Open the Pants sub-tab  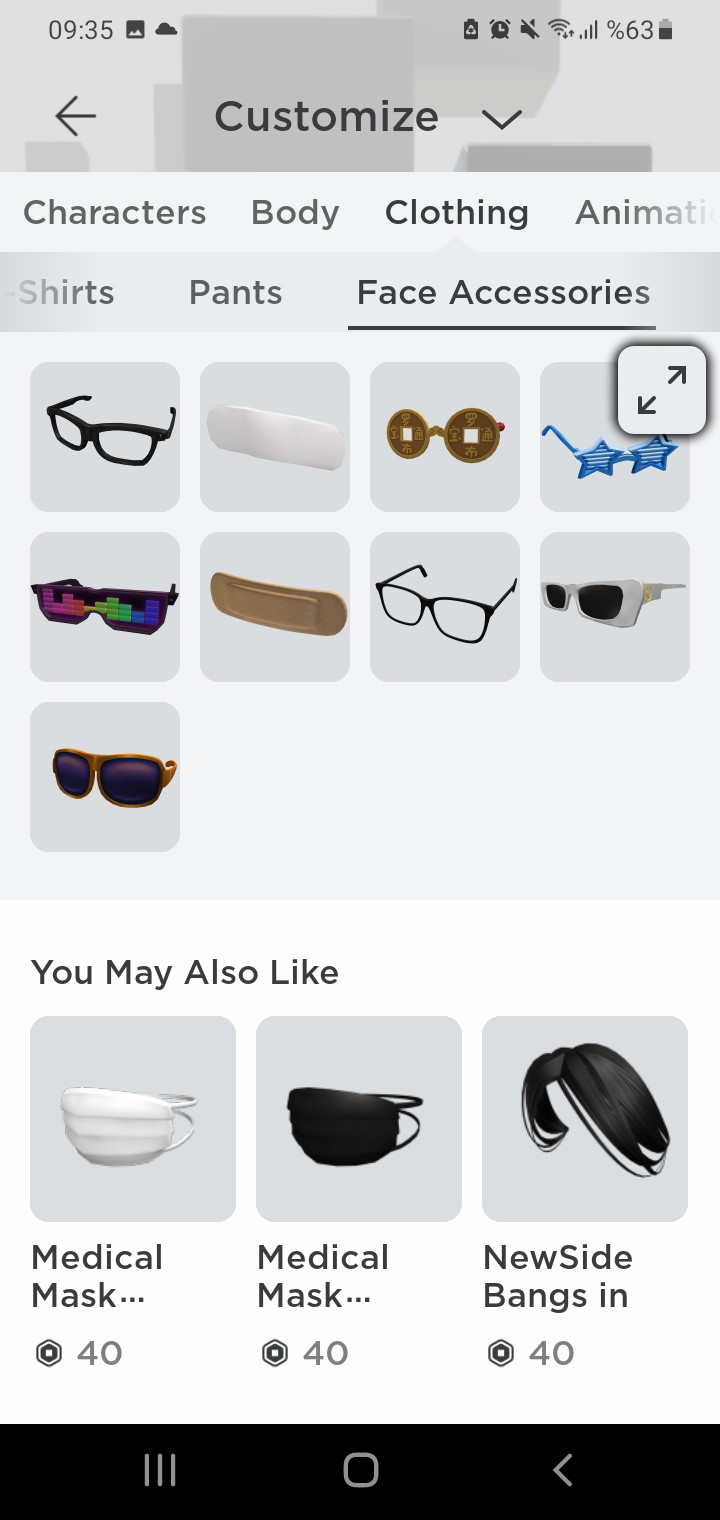tap(235, 292)
